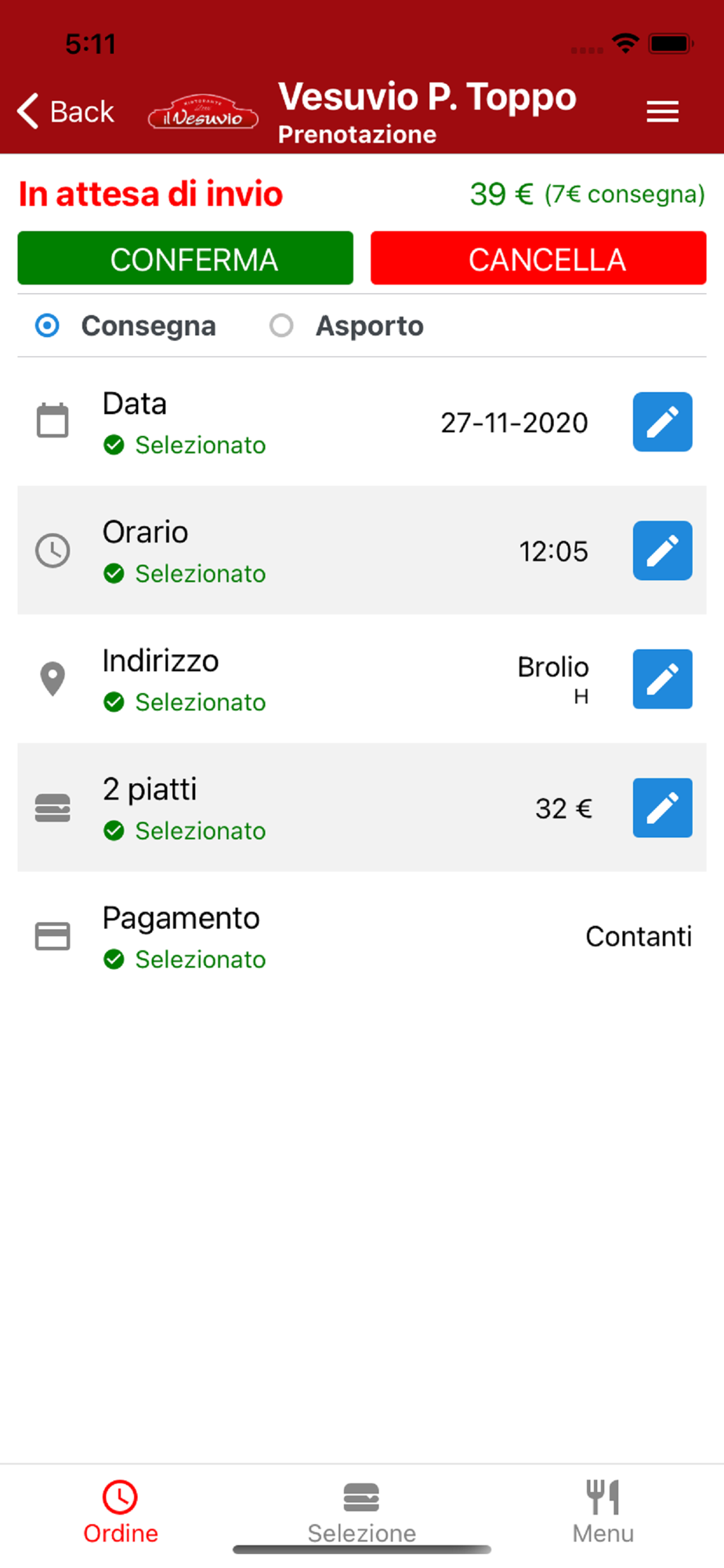Edit the Orario time 12:05
Image resolution: width=724 pixels, height=1568 pixels.
(x=662, y=550)
